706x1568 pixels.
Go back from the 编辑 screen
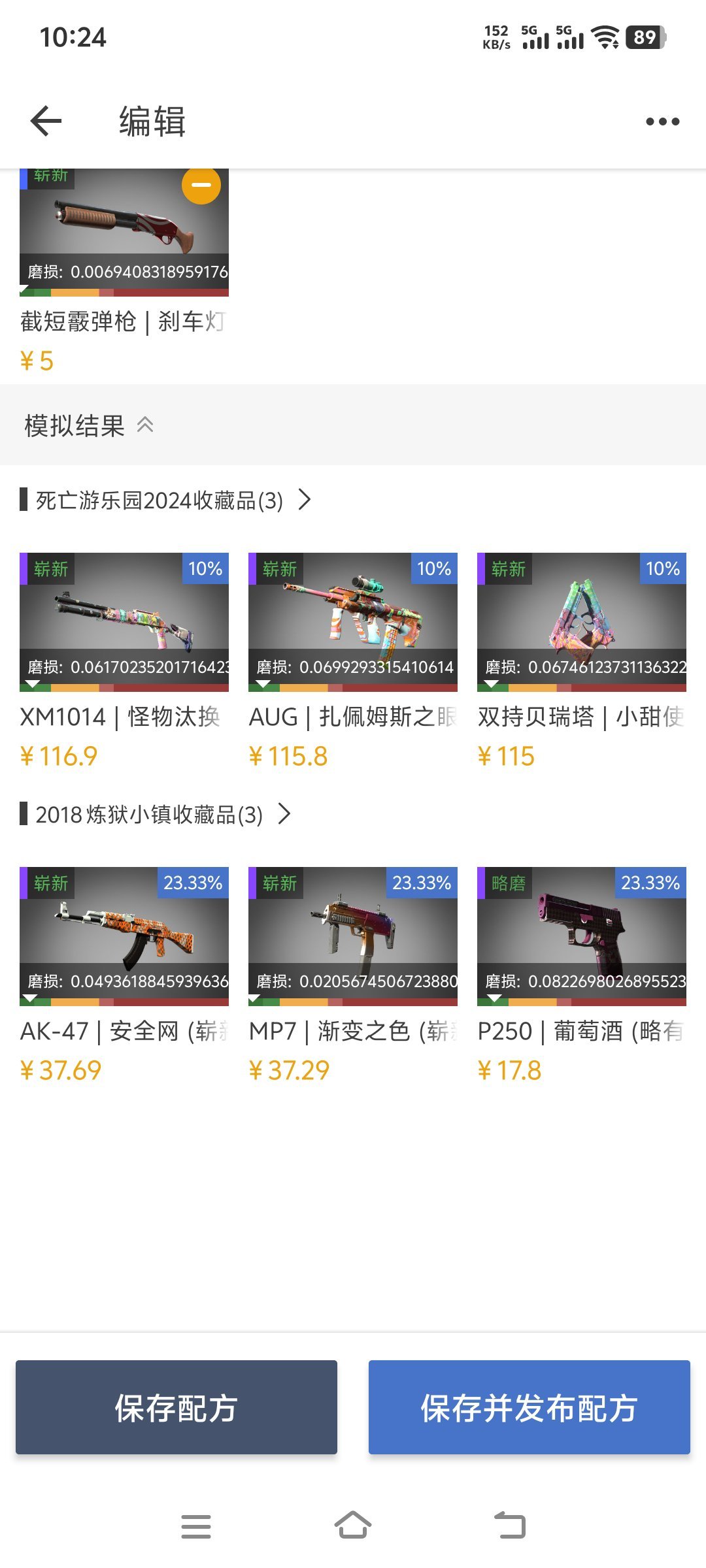tap(46, 122)
